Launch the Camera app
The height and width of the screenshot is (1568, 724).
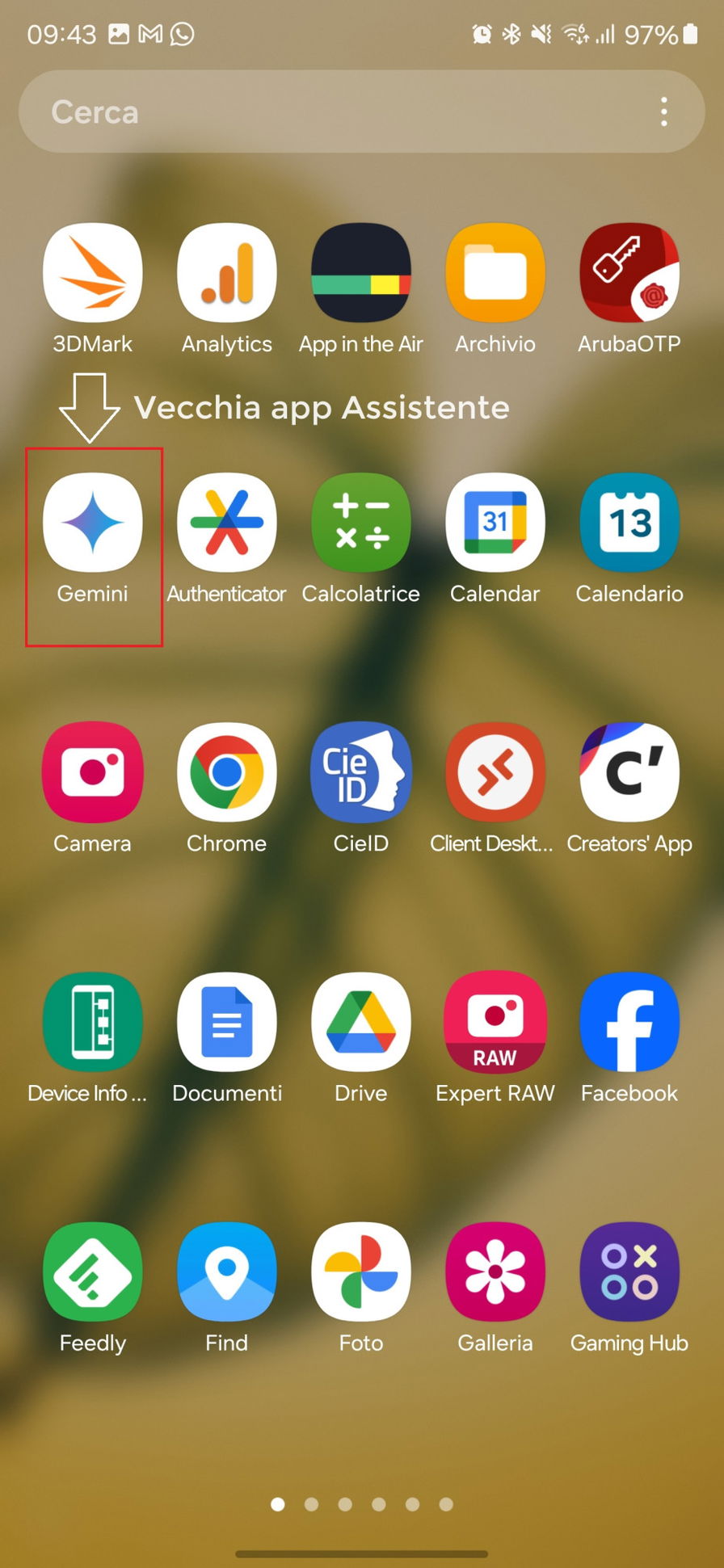tap(93, 772)
